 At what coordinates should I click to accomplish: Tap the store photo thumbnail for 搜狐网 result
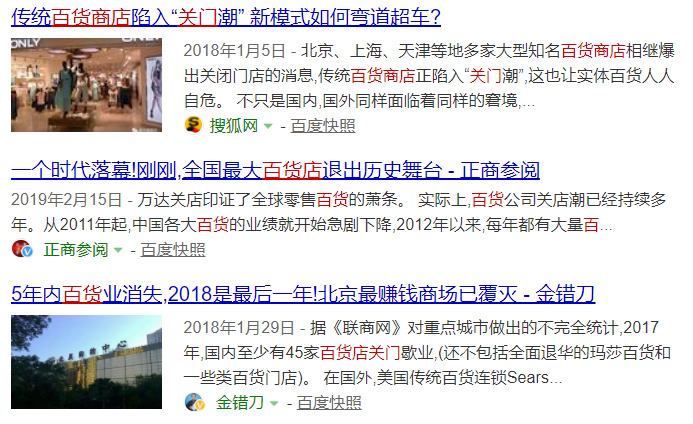click(86, 85)
